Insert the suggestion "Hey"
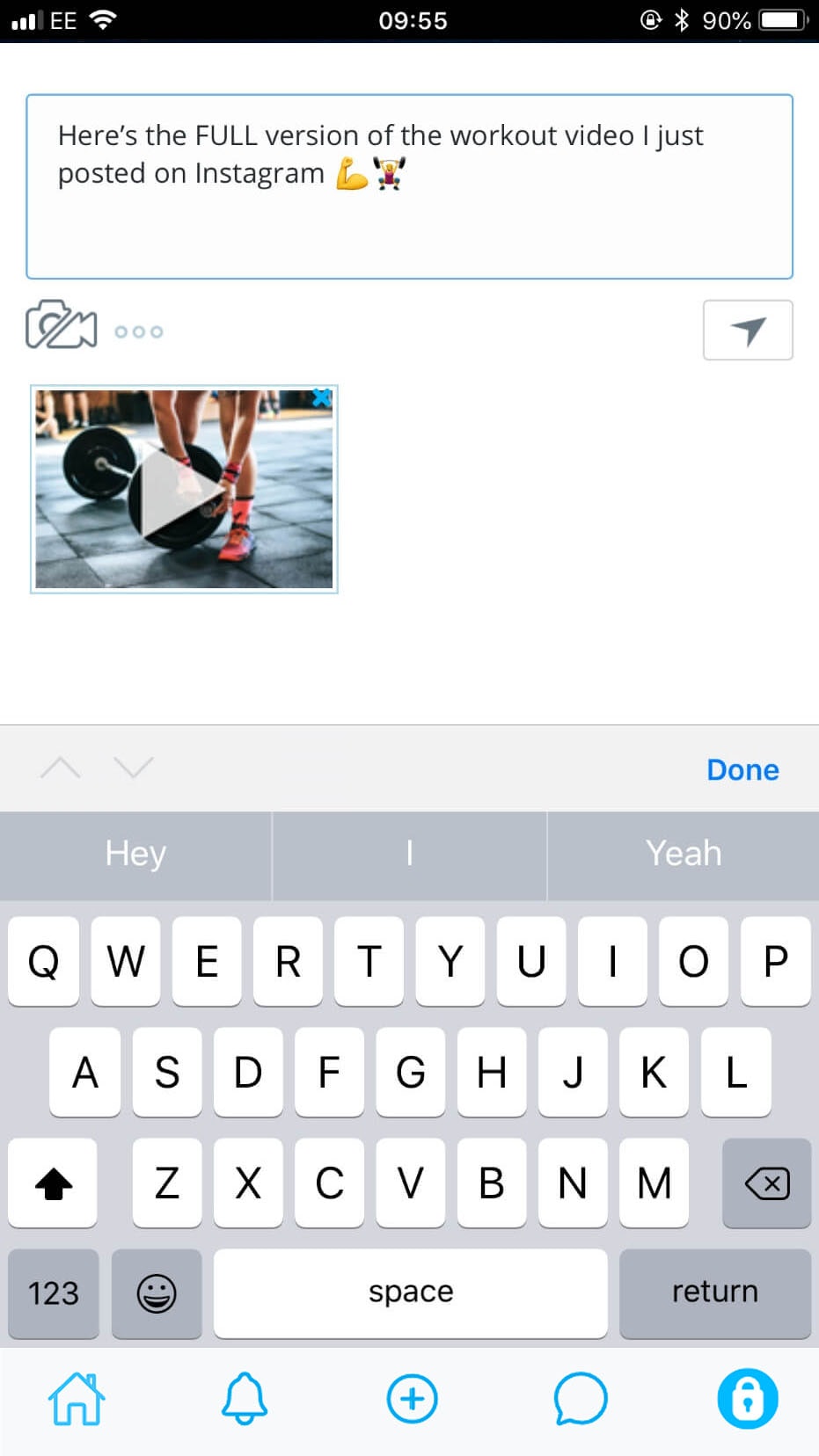 coord(135,854)
